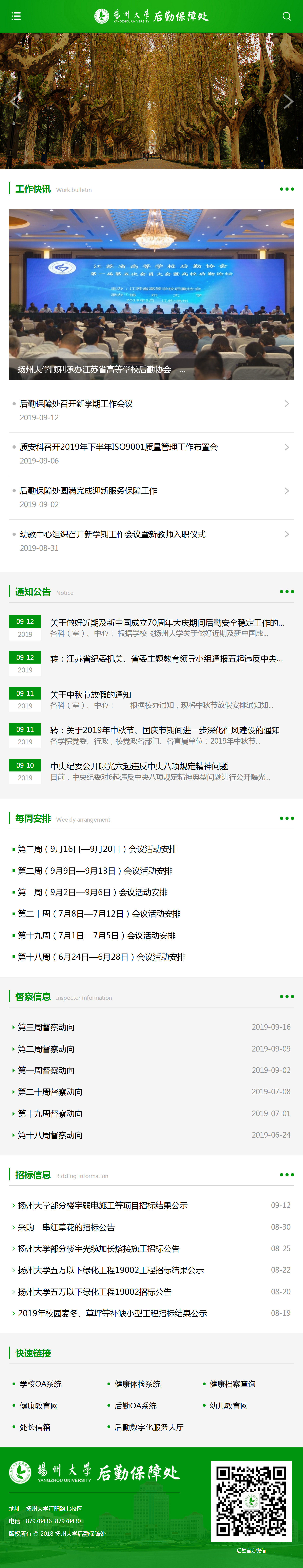
Task: Show previous banner slide
Action: tap(15, 102)
